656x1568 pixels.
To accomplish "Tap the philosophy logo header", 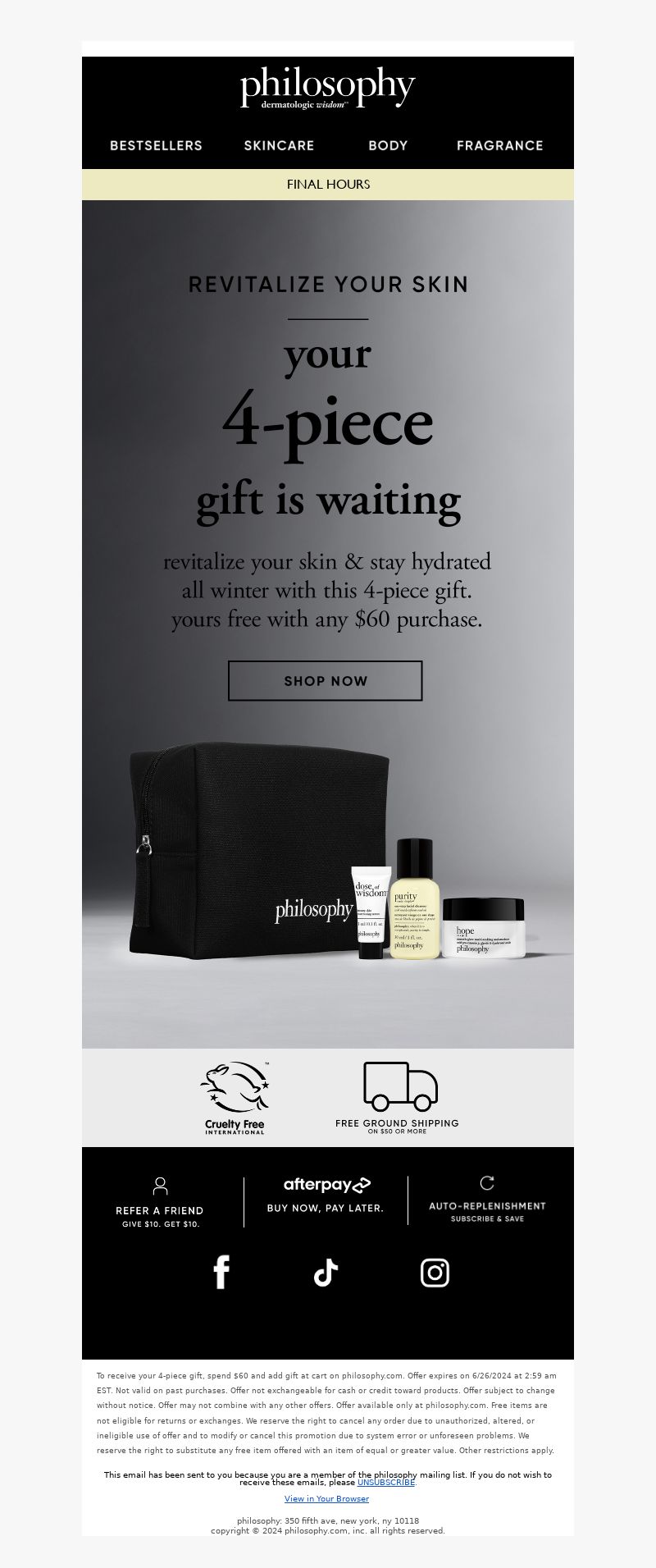I will click(x=328, y=89).
